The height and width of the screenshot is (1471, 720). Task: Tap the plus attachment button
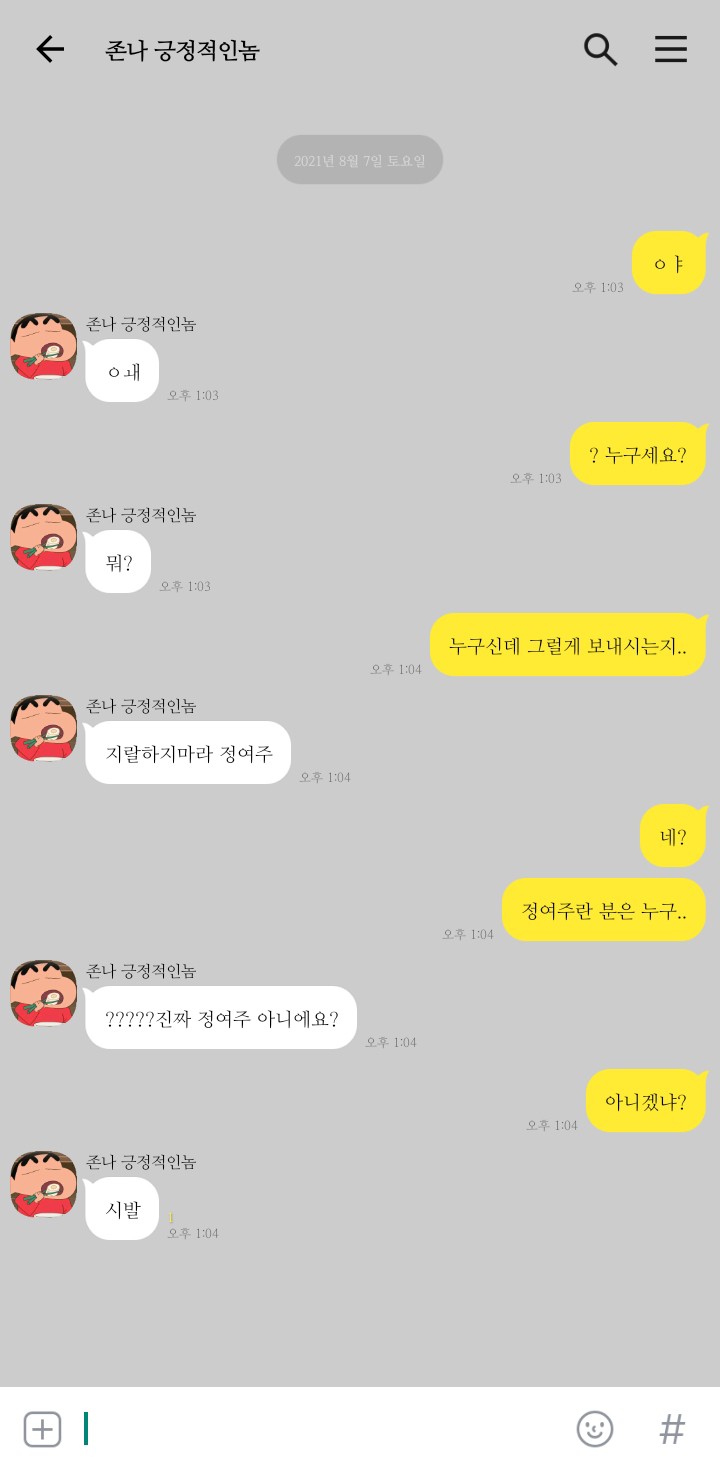42,1429
